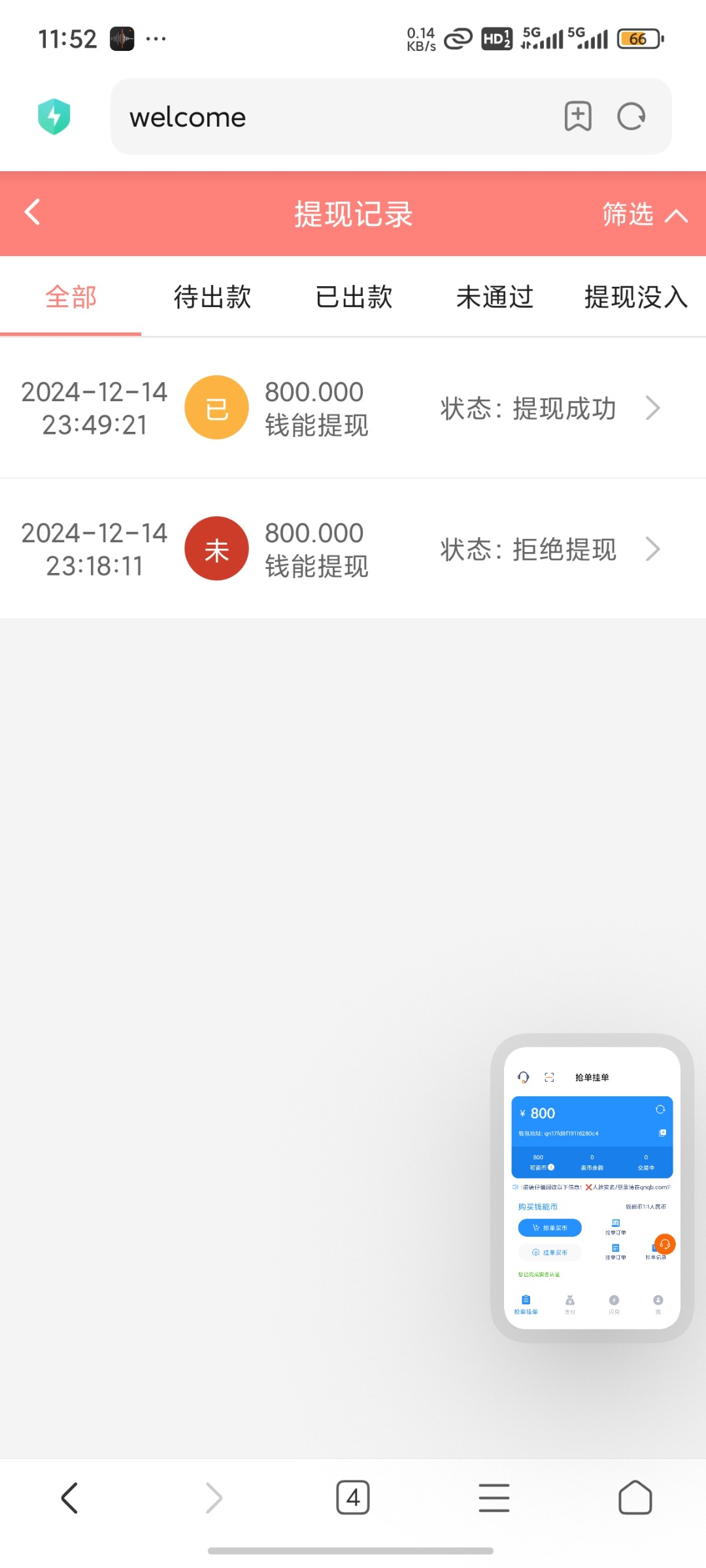This screenshot has height=1568, width=706.
Task: Refresh the 800 balance on the blue card
Action: [x=660, y=1110]
